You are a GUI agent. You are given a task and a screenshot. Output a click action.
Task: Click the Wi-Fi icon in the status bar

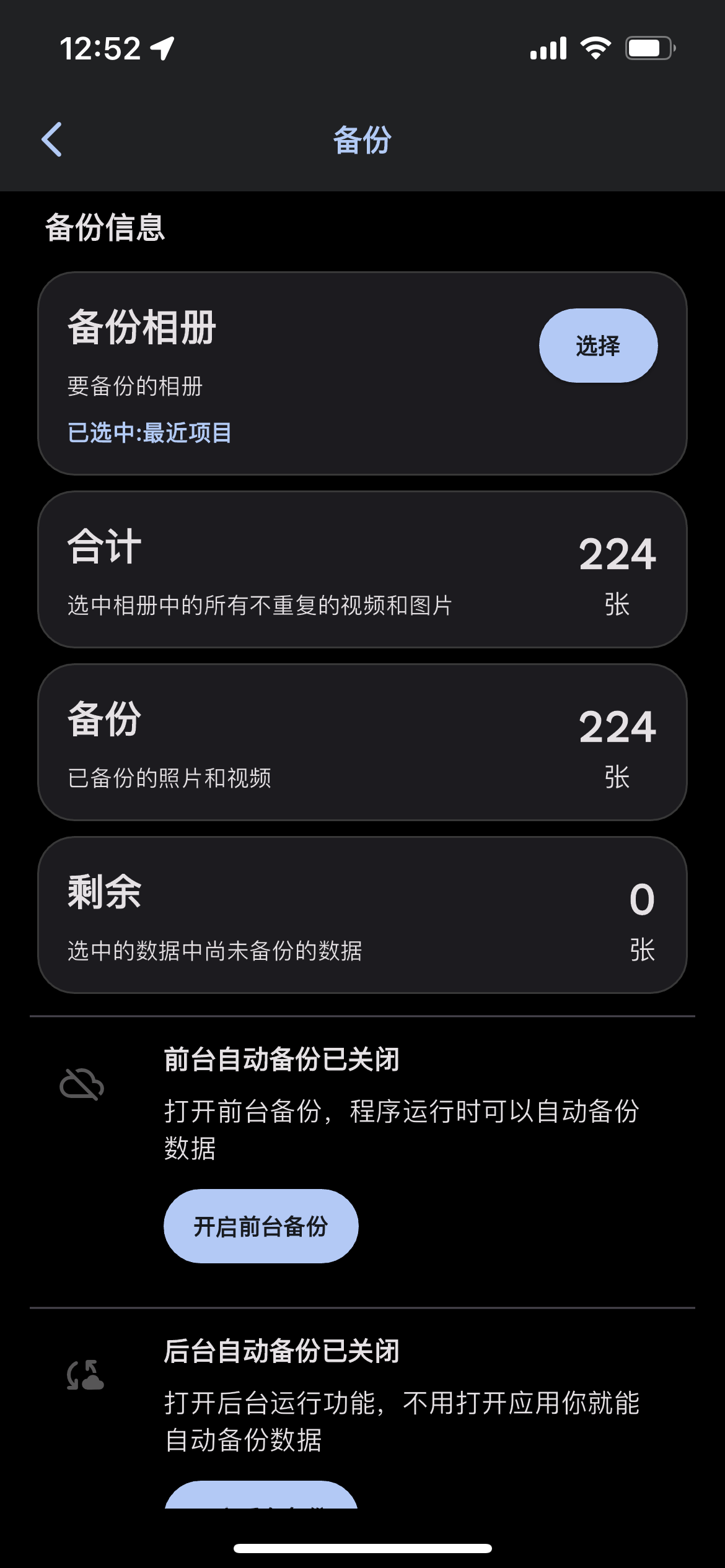point(595,48)
